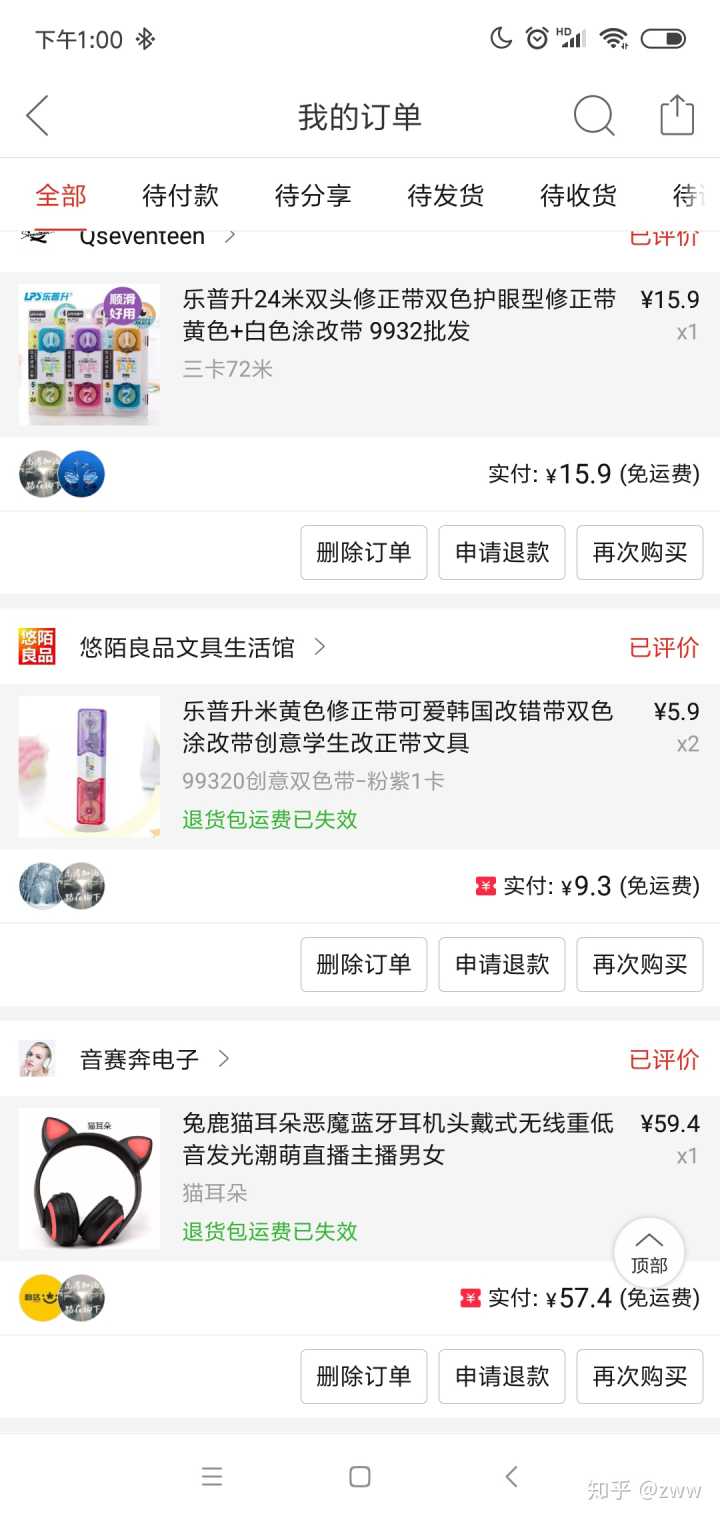Open the 兔鹿猫耳朵 headphone product
This screenshot has height=1520, width=720.
(398, 1139)
